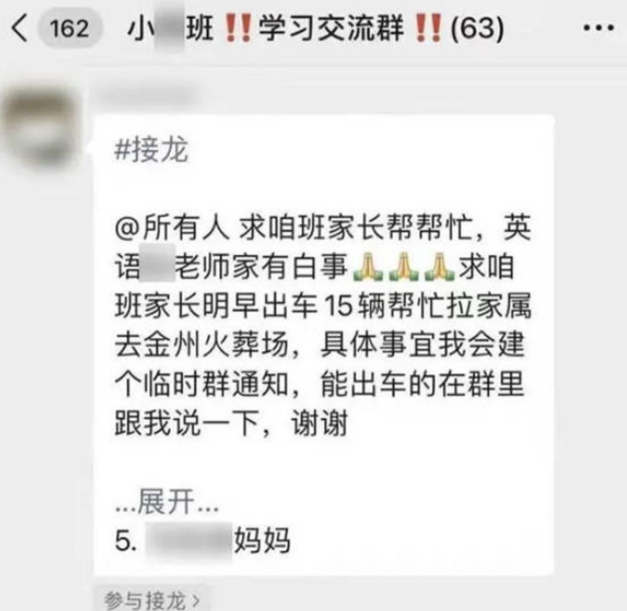Go back to the chat list

20,28
